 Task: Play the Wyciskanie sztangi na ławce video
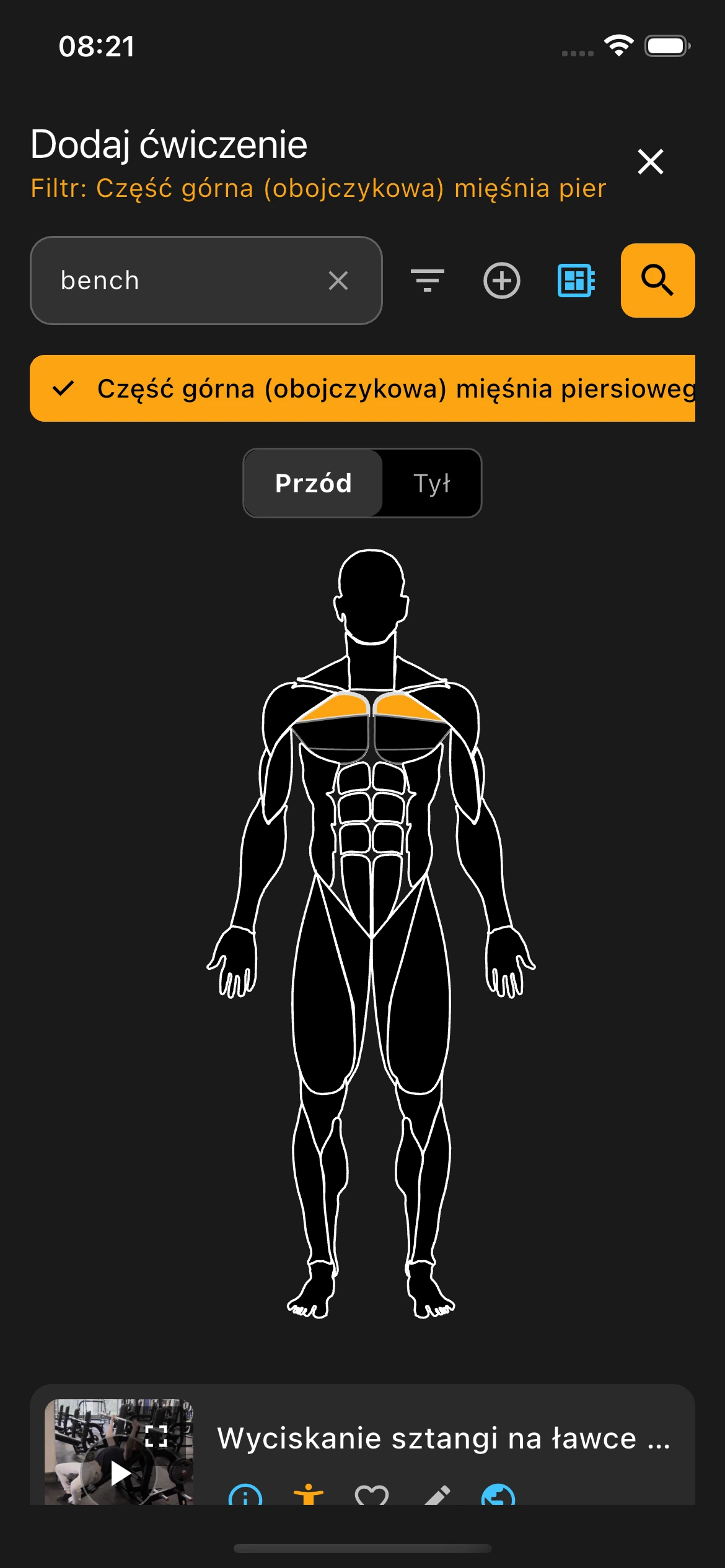pos(120,1473)
